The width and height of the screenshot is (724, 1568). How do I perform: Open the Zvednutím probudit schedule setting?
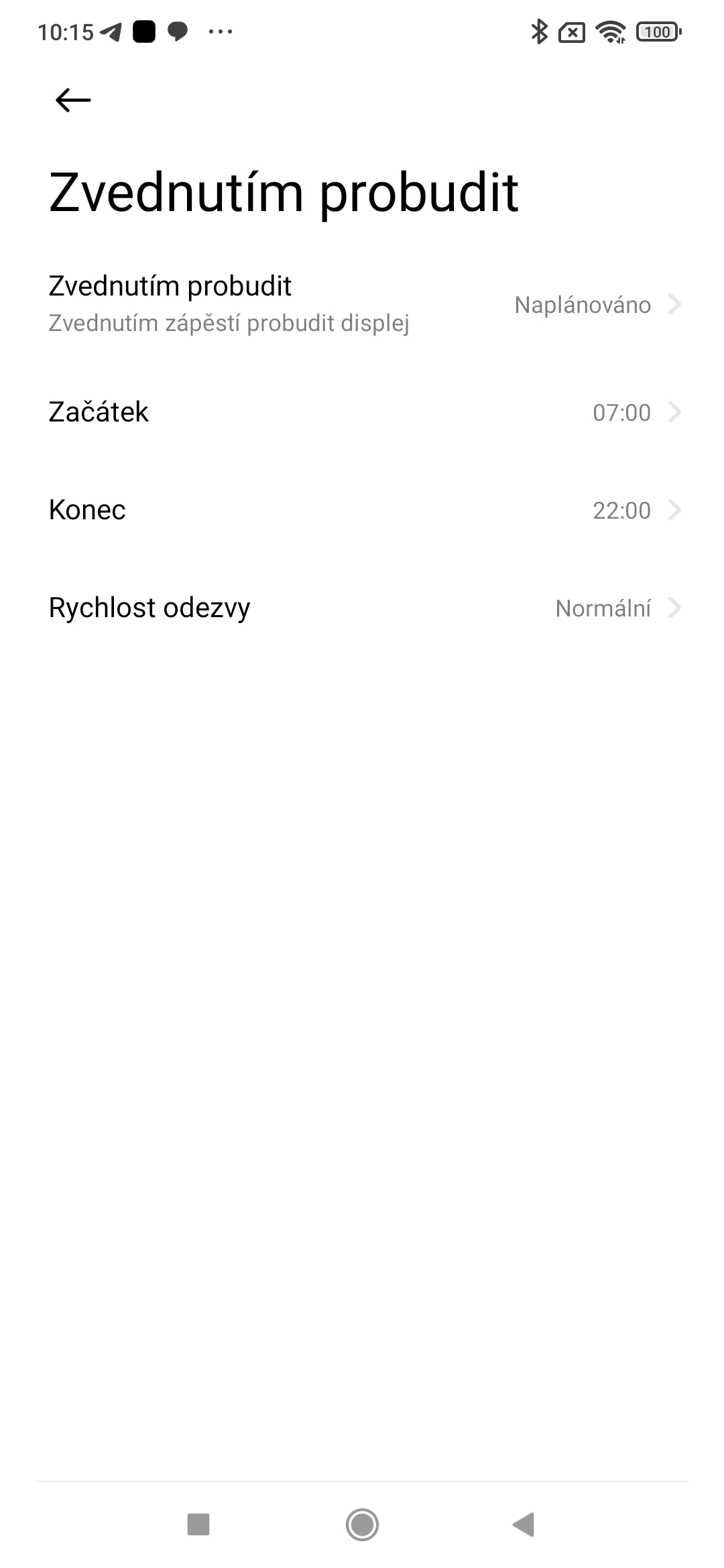[x=362, y=304]
